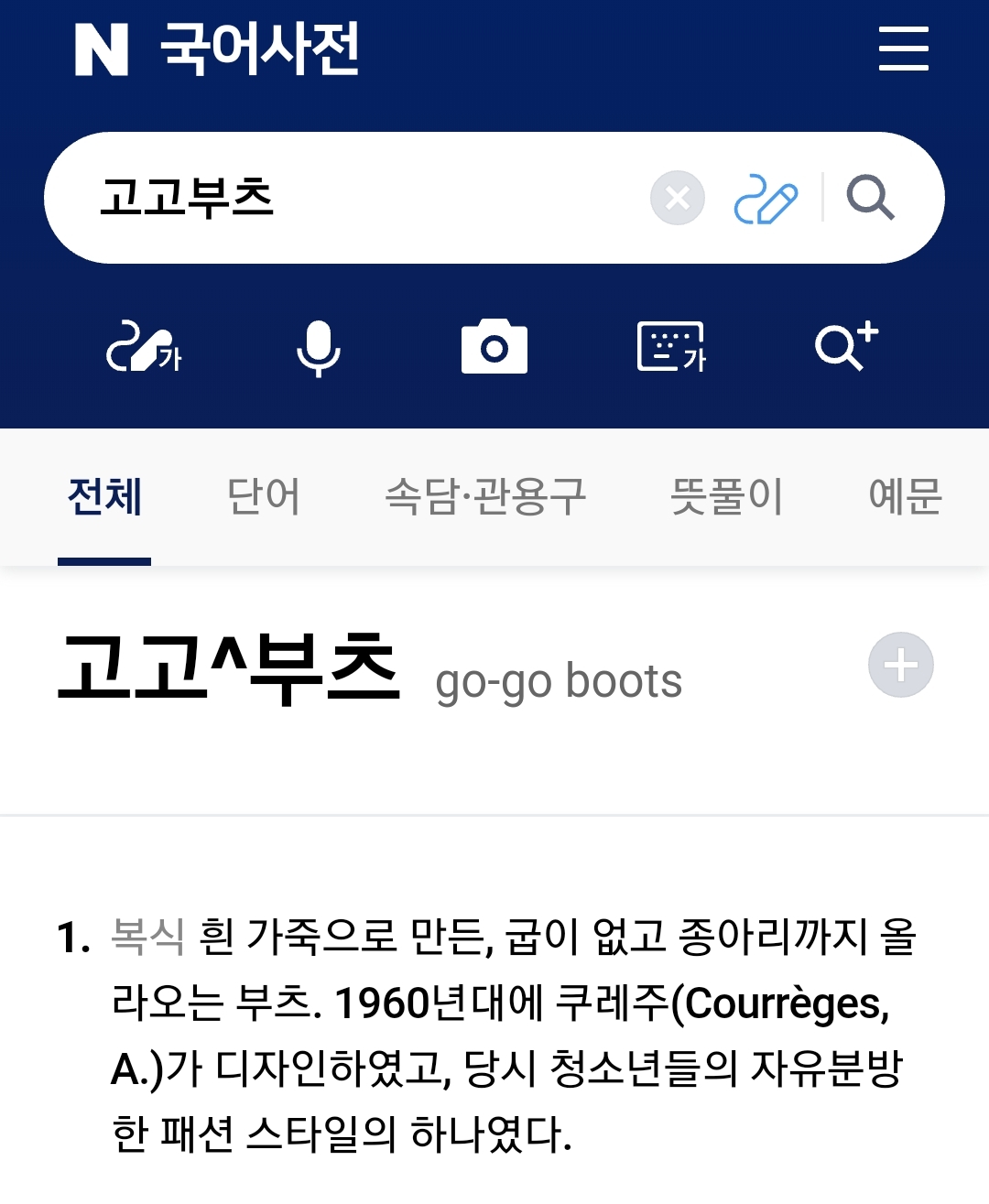Open the handwriting pen icon in the search bar
The height and width of the screenshot is (1204, 989).
tap(766, 199)
